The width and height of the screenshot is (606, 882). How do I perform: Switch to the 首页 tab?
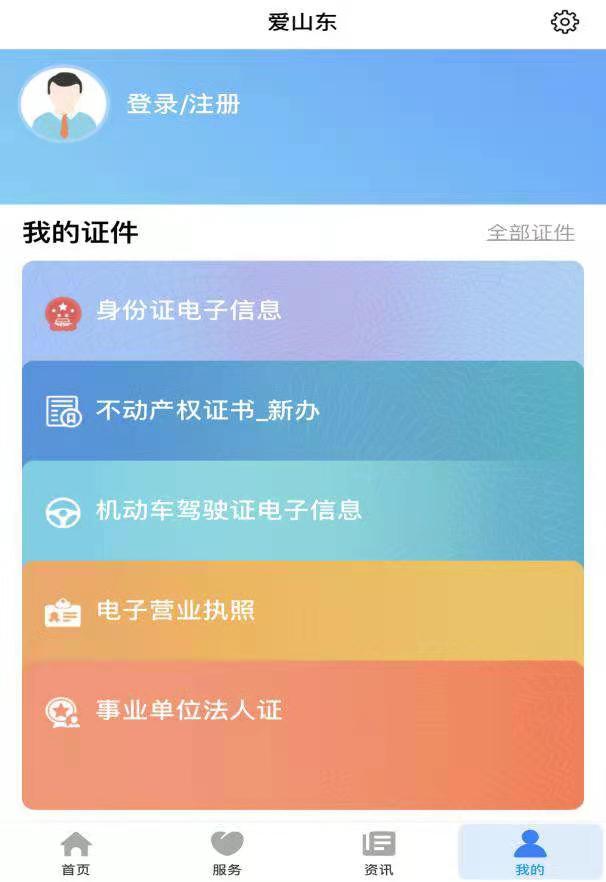(76, 853)
